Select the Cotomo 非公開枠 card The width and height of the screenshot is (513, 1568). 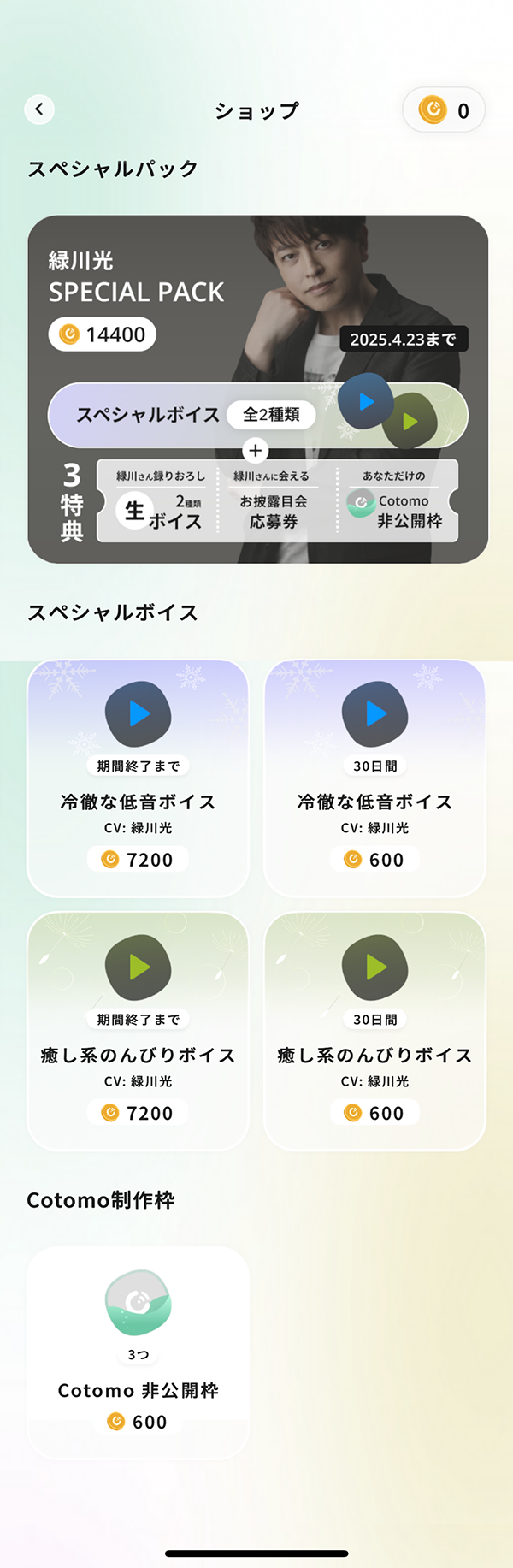pyautogui.click(x=138, y=1352)
